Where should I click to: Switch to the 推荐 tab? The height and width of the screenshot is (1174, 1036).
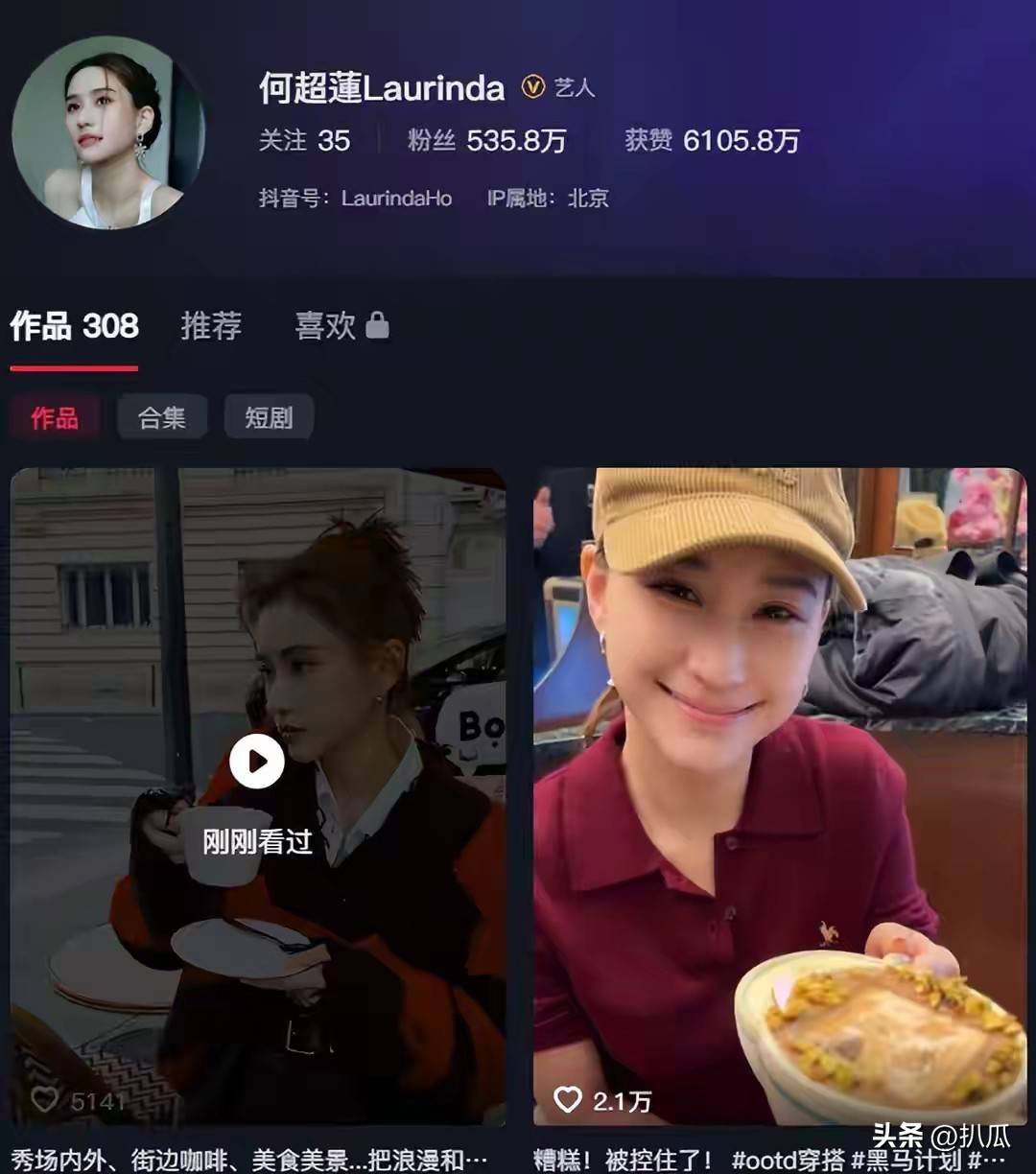click(x=211, y=326)
